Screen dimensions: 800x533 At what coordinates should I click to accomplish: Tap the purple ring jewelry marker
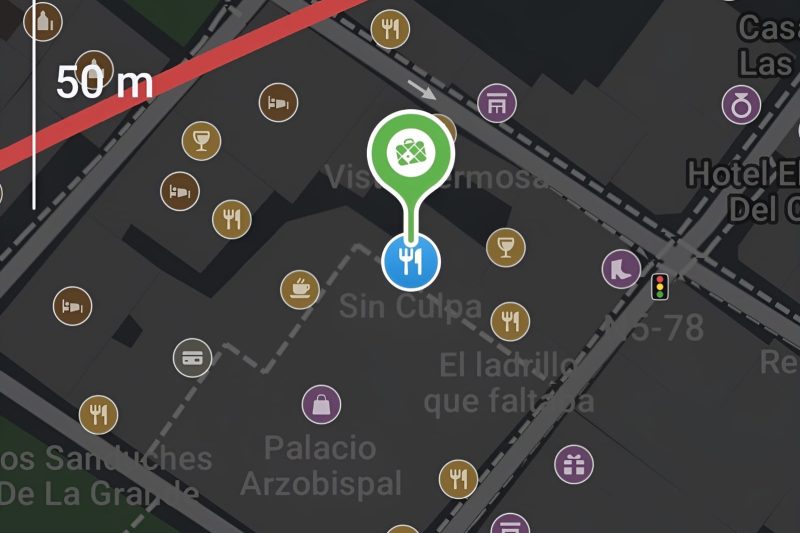point(741,104)
